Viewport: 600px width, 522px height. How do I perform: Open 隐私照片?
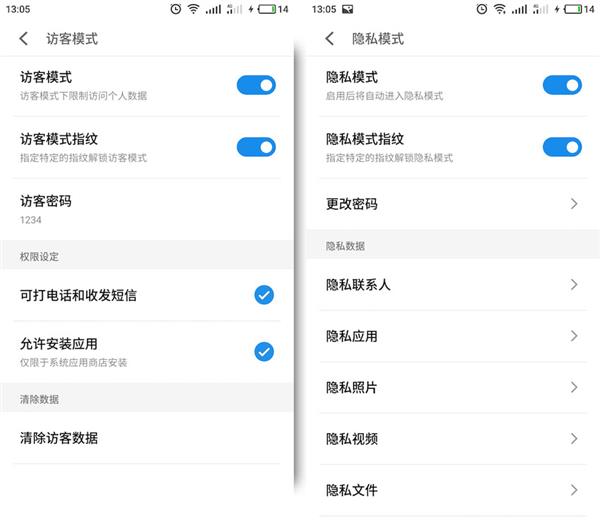(x=452, y=387)
